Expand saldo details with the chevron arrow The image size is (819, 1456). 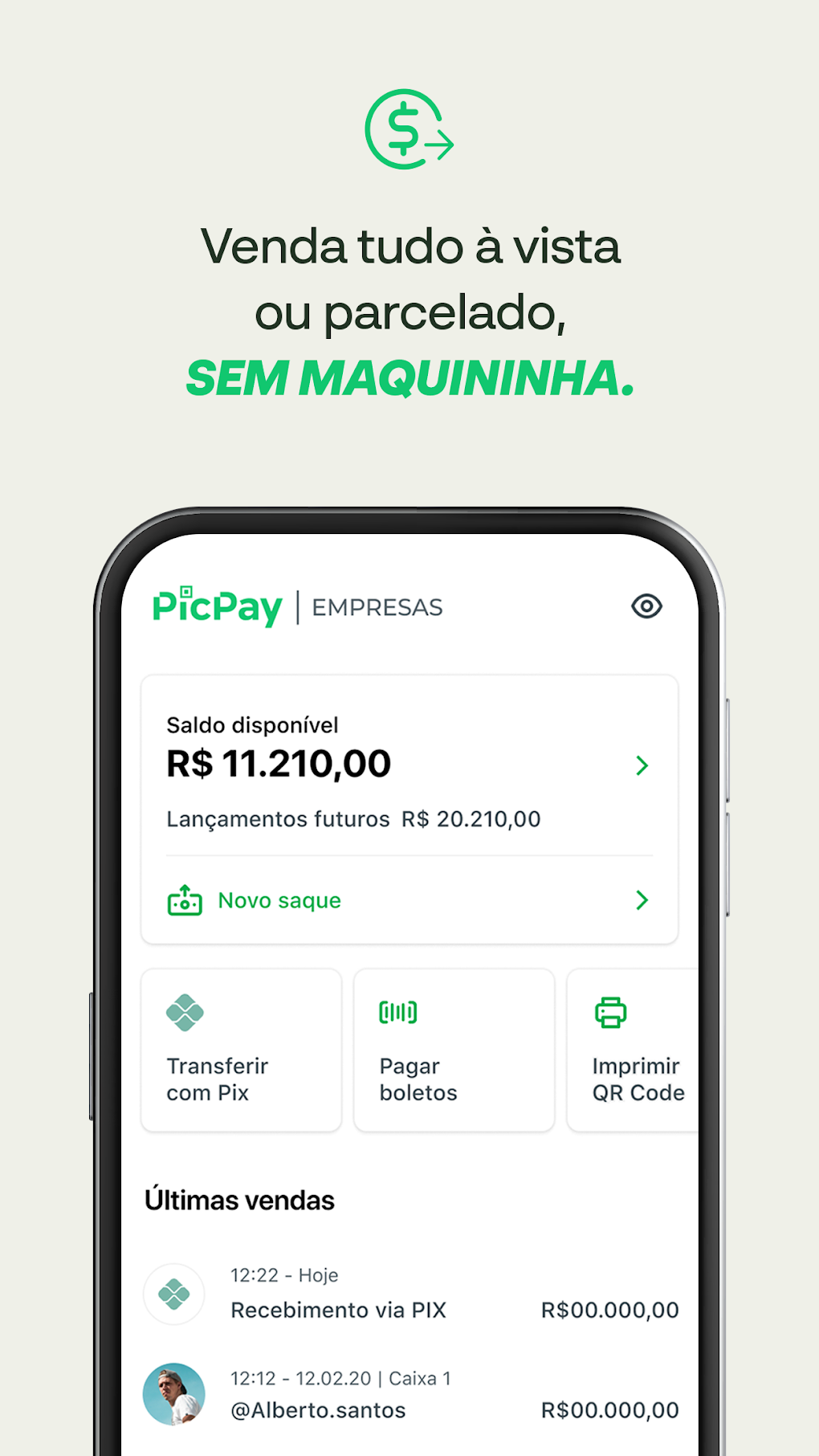click(642, 765)
